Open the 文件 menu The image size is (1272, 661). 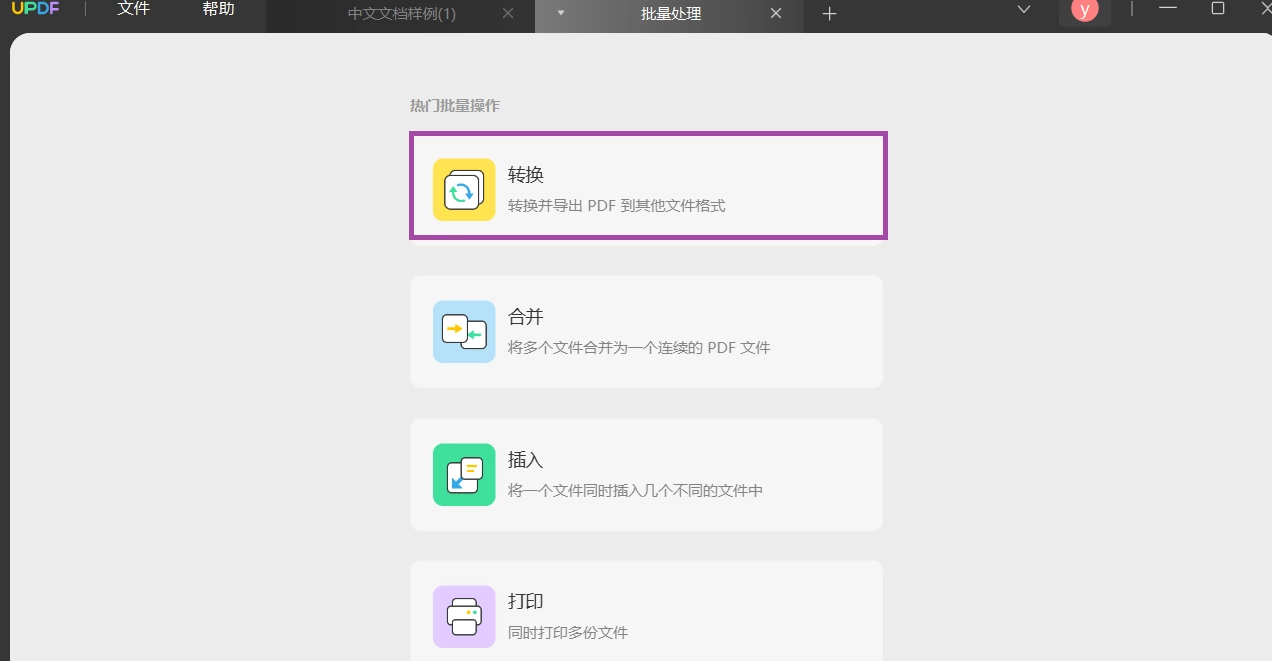tap(133, 10)
